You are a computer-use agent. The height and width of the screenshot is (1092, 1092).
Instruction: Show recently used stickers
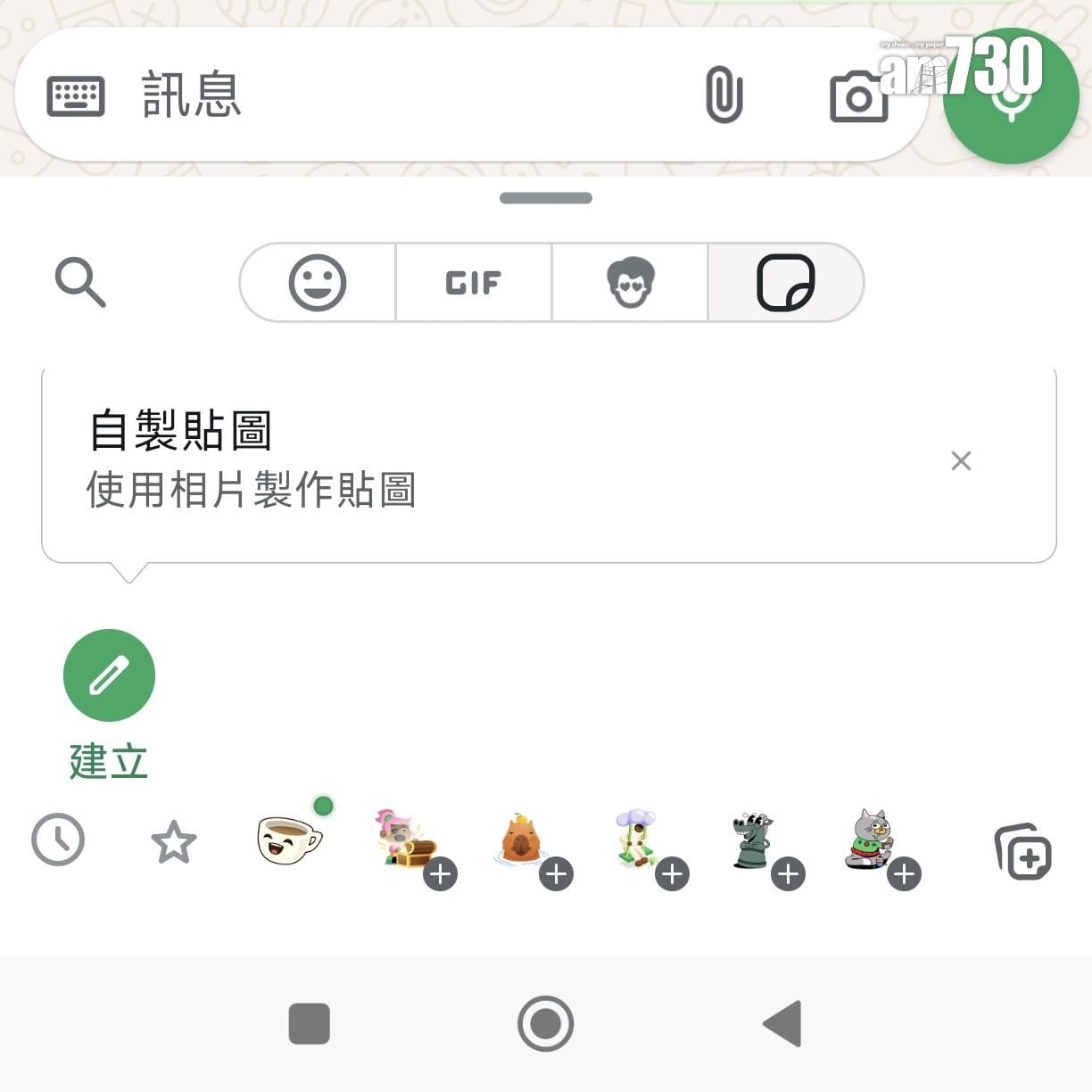58,840
